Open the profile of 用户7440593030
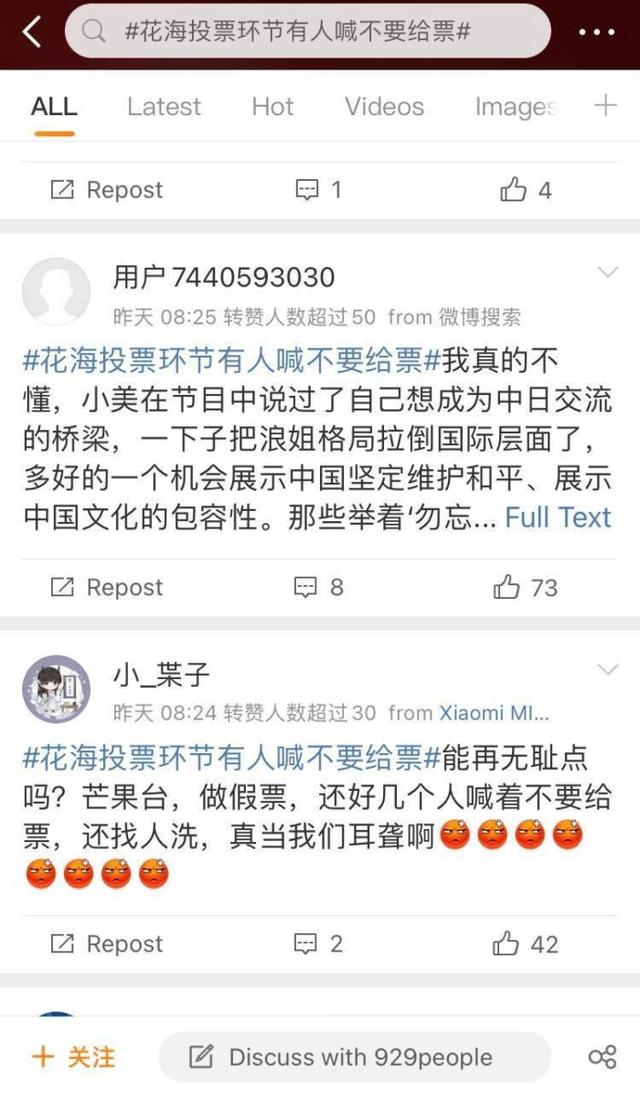The width and height of the screenshot is (640, 1097). click(x=56, y=291)
